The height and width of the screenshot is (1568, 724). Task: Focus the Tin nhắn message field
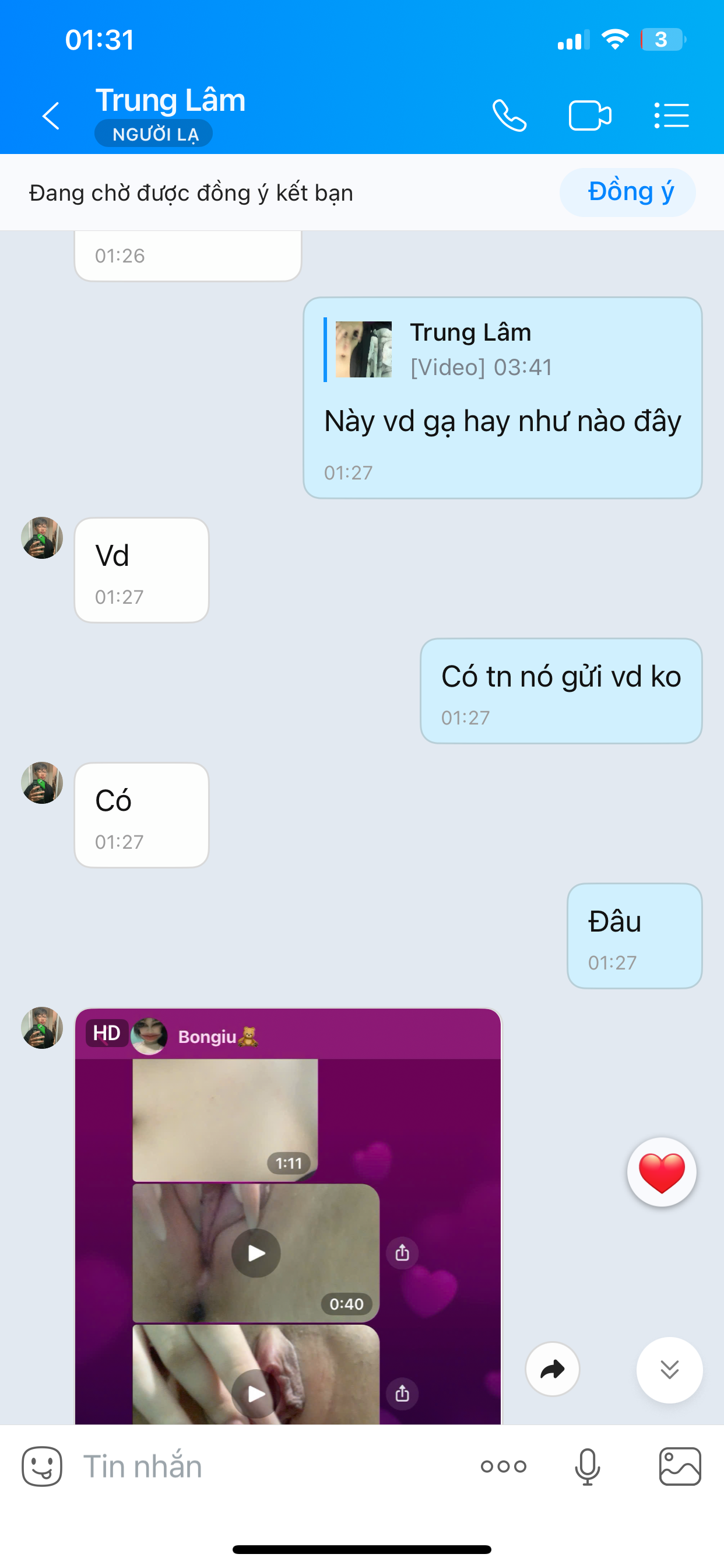[x=268, y=1466]
